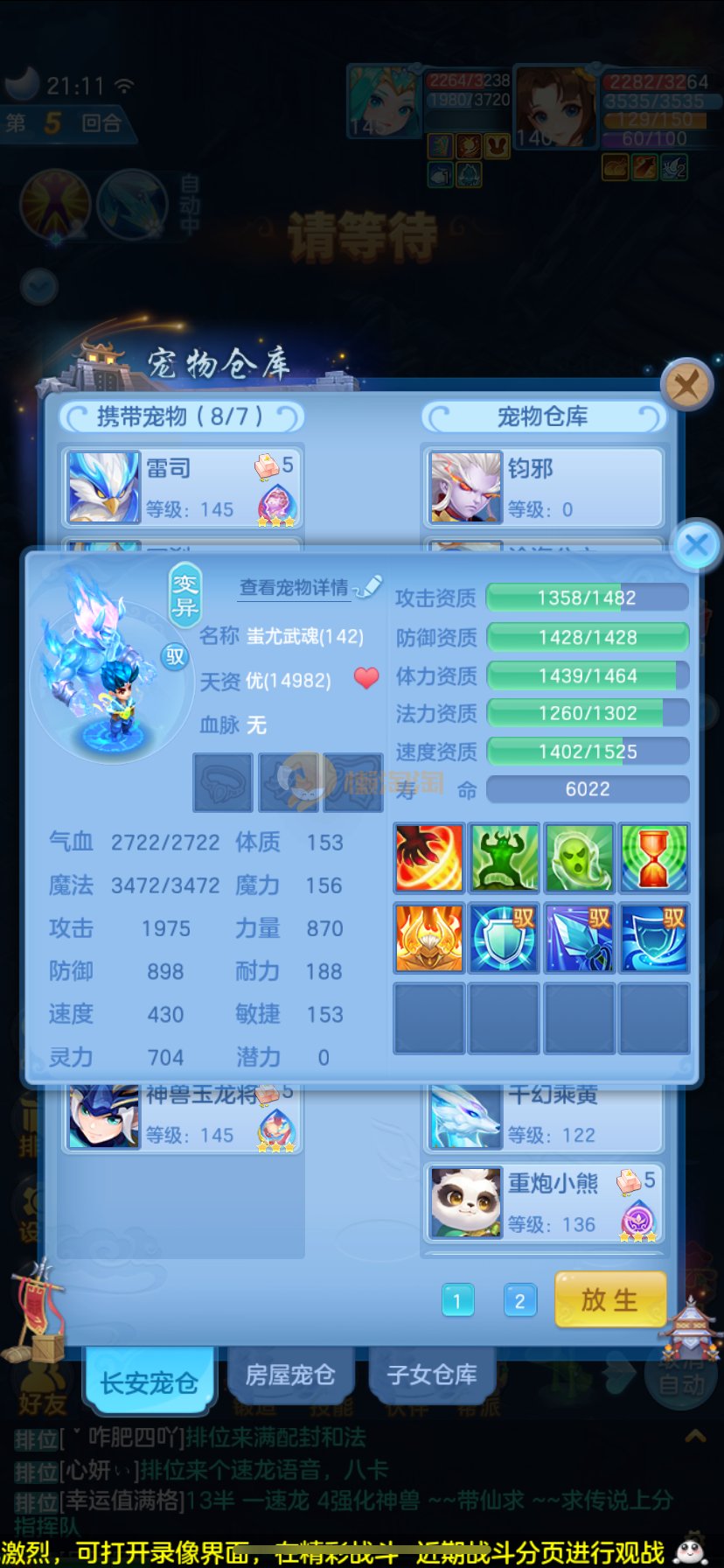724x1568 pixels.
Task: Switch to 房屋宠仓 tab
Action: pyautogui.click(x=290, y=1375)
